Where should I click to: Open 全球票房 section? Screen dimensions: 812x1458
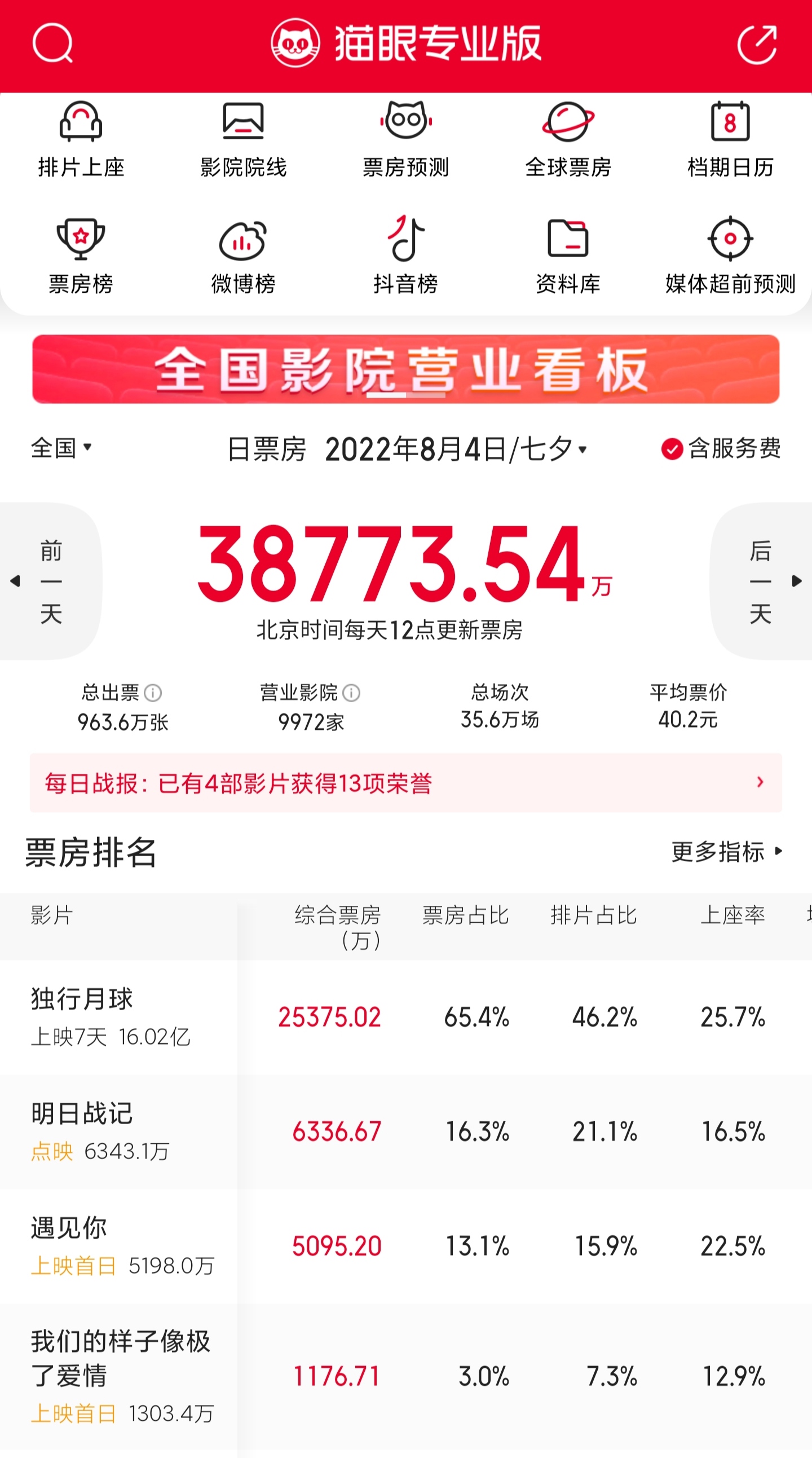[568, 140]
